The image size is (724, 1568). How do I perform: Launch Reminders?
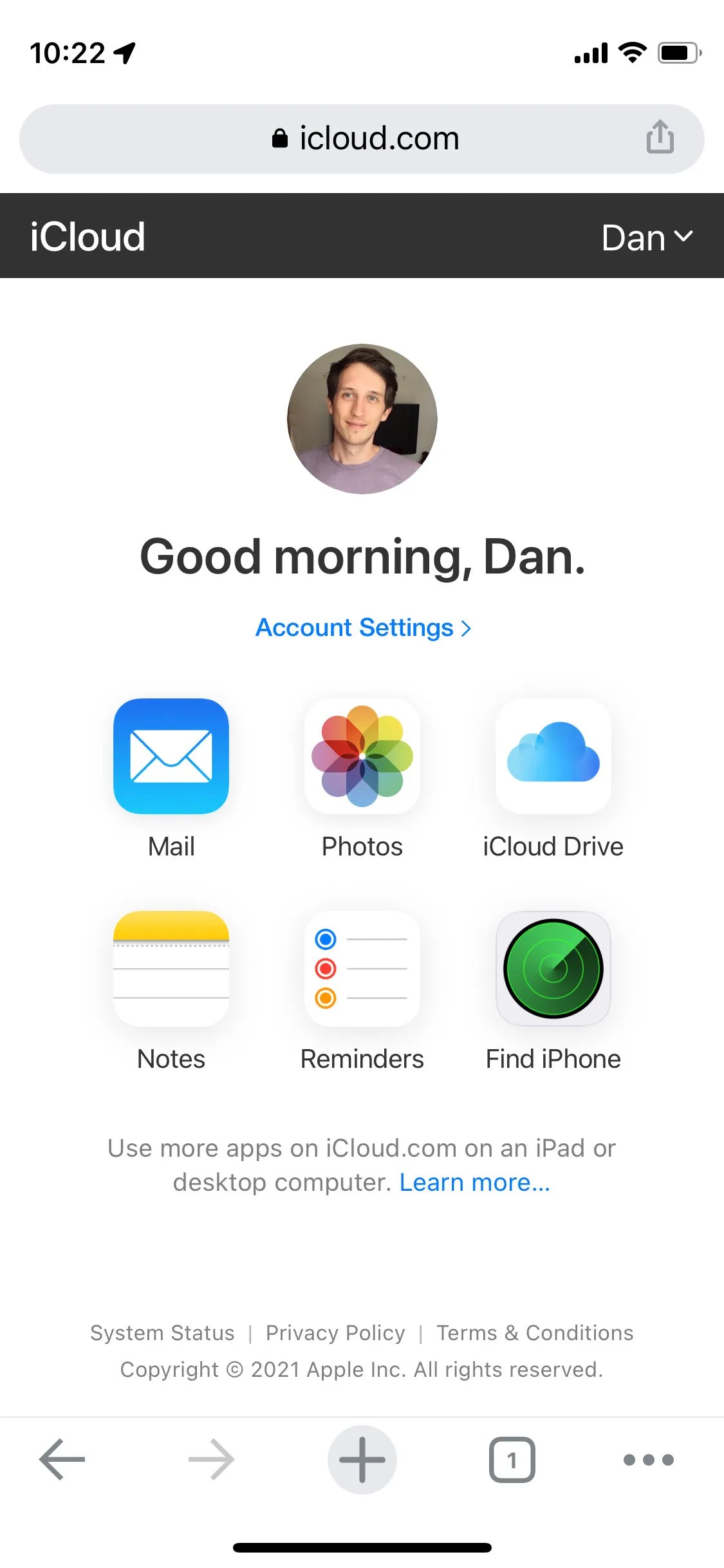[362, 968]
